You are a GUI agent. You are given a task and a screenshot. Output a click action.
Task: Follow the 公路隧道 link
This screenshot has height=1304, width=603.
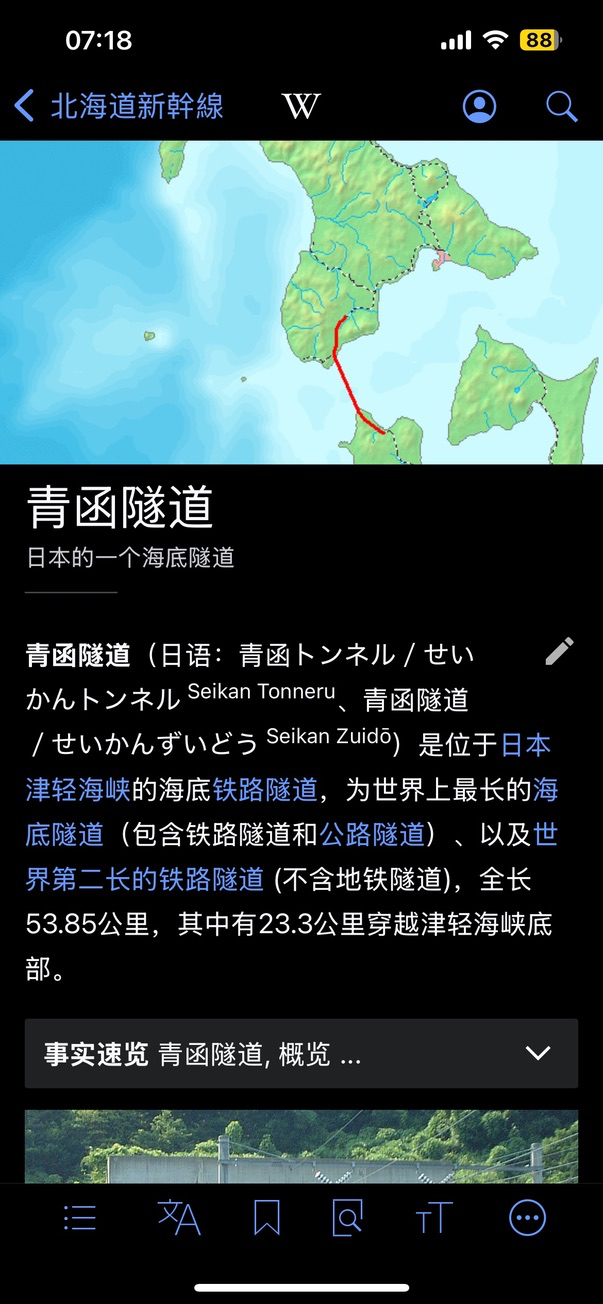point(371,834)
